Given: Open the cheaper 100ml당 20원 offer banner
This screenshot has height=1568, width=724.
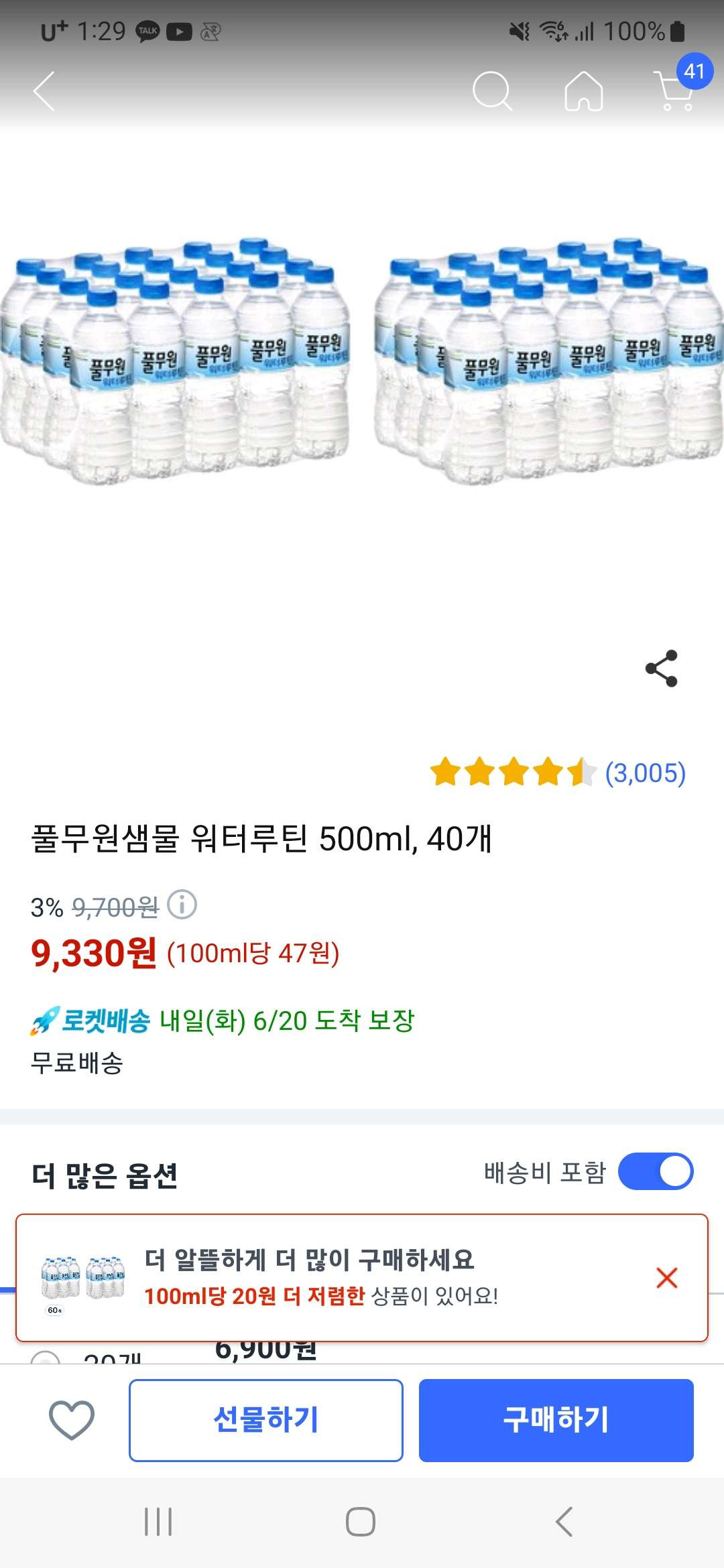Looking at the screenshot, I should coord(322,1277).
